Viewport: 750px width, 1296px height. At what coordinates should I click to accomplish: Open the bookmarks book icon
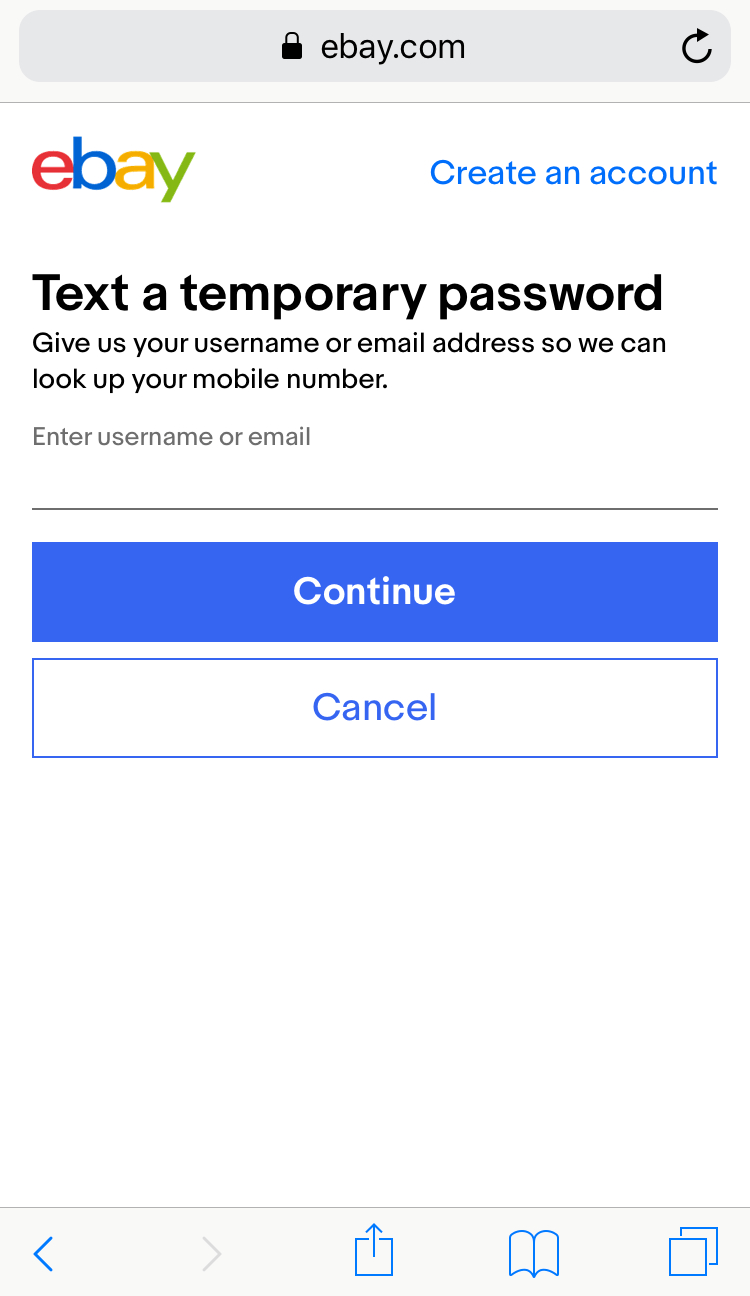[x=533, y=1253]
